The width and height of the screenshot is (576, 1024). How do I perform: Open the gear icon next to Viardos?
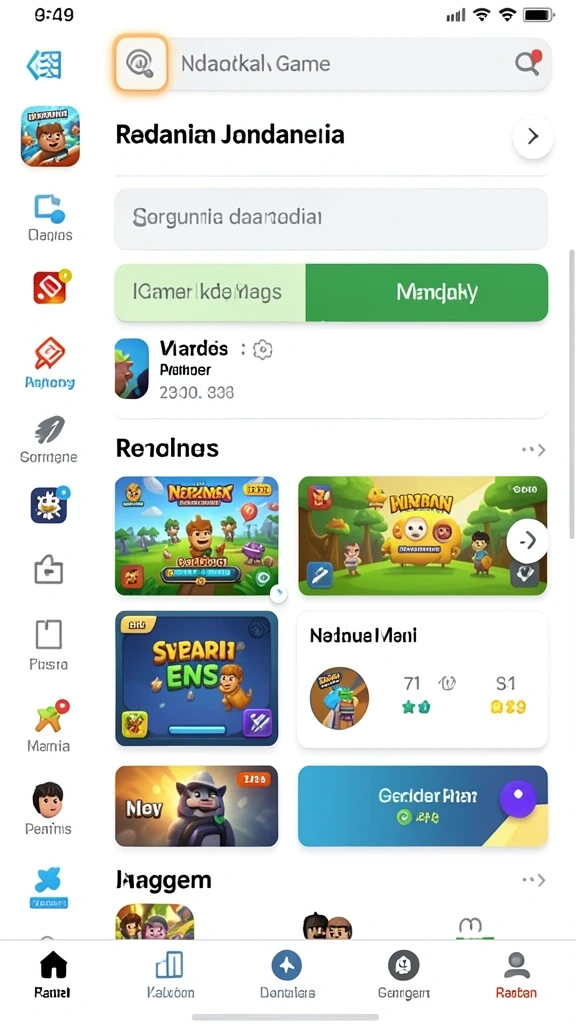point(262,349)
